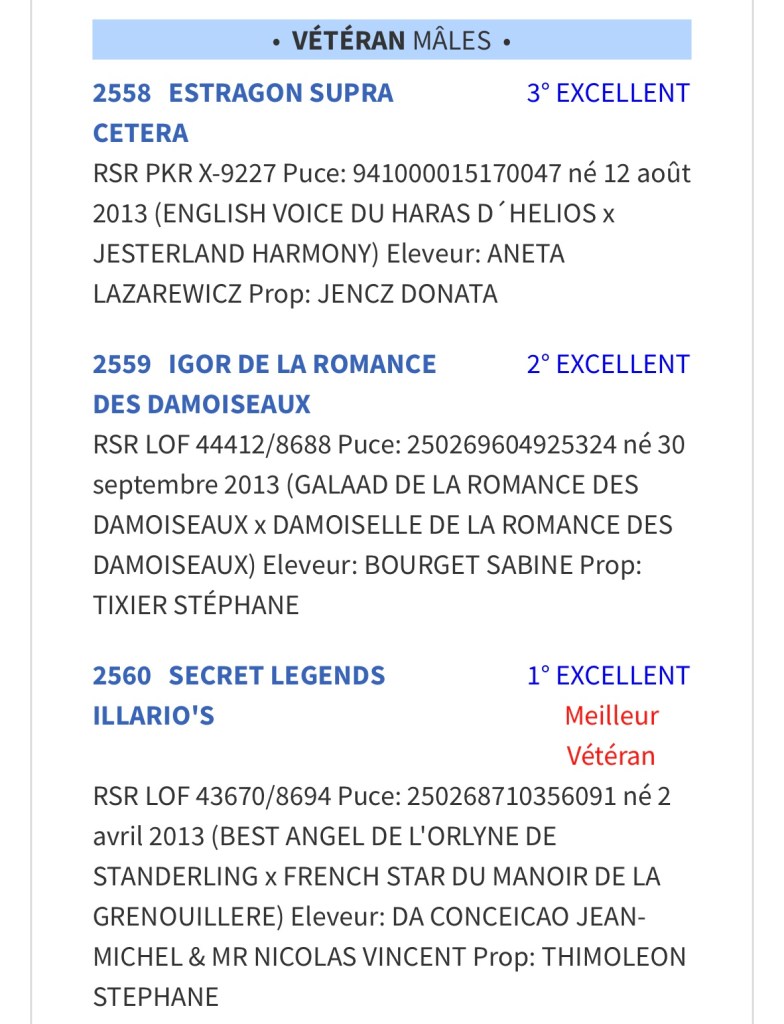Open the SECRET LEGENDS ILLARIO'S entry
This screenshot has width=784, height=1024.
pyautogui.click(x=276, y=676)
